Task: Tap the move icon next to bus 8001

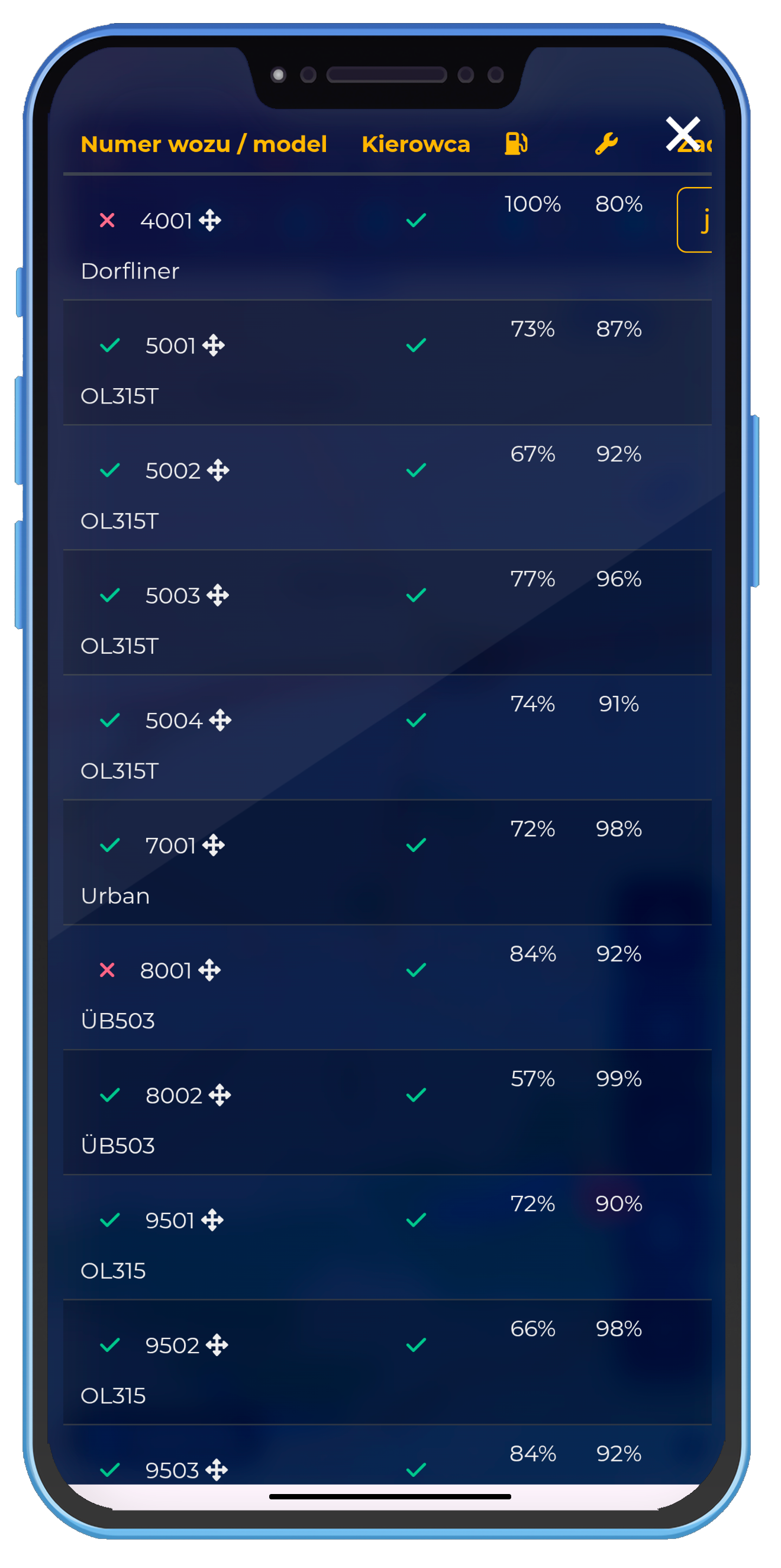Action: (x=209, y=970)
